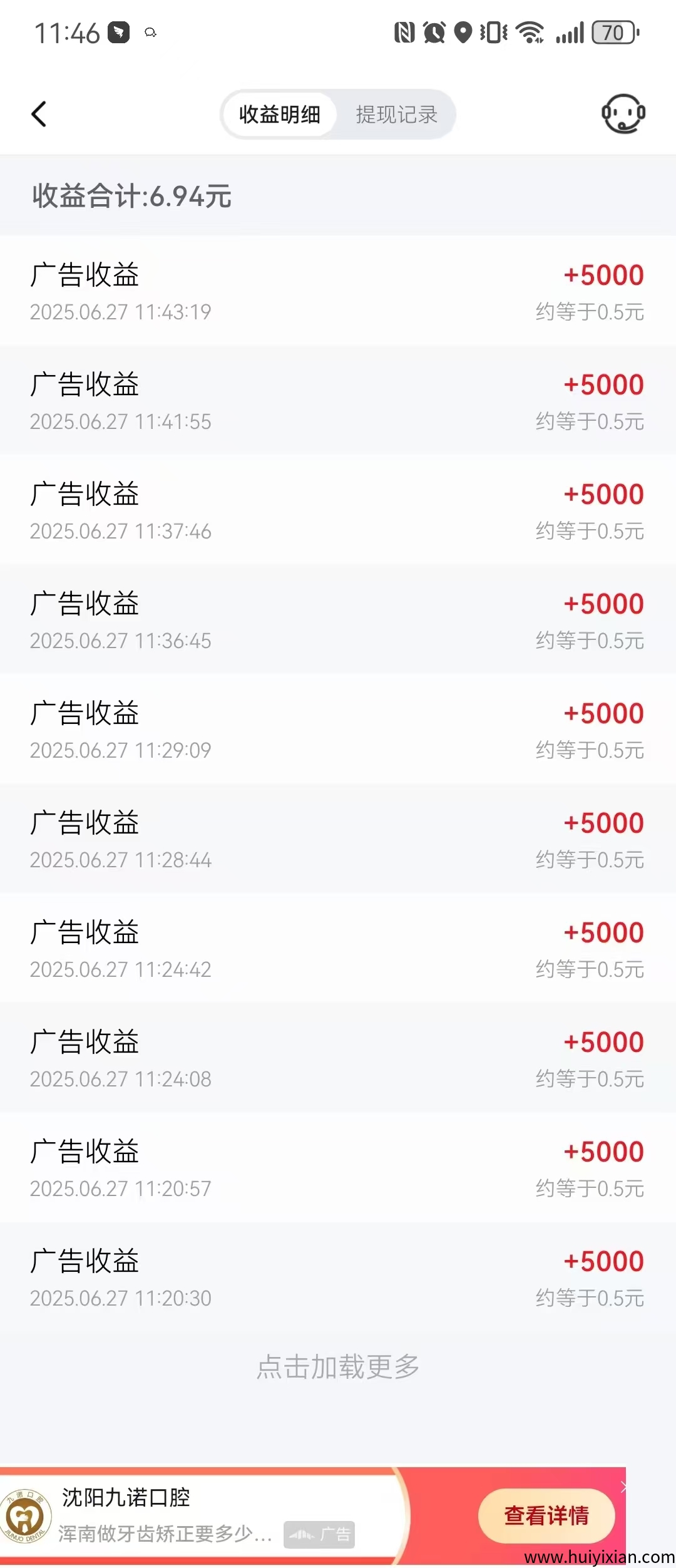Open customer service headset icon
Viewport: 676px width, 1568px height.
tap(623, 114)
